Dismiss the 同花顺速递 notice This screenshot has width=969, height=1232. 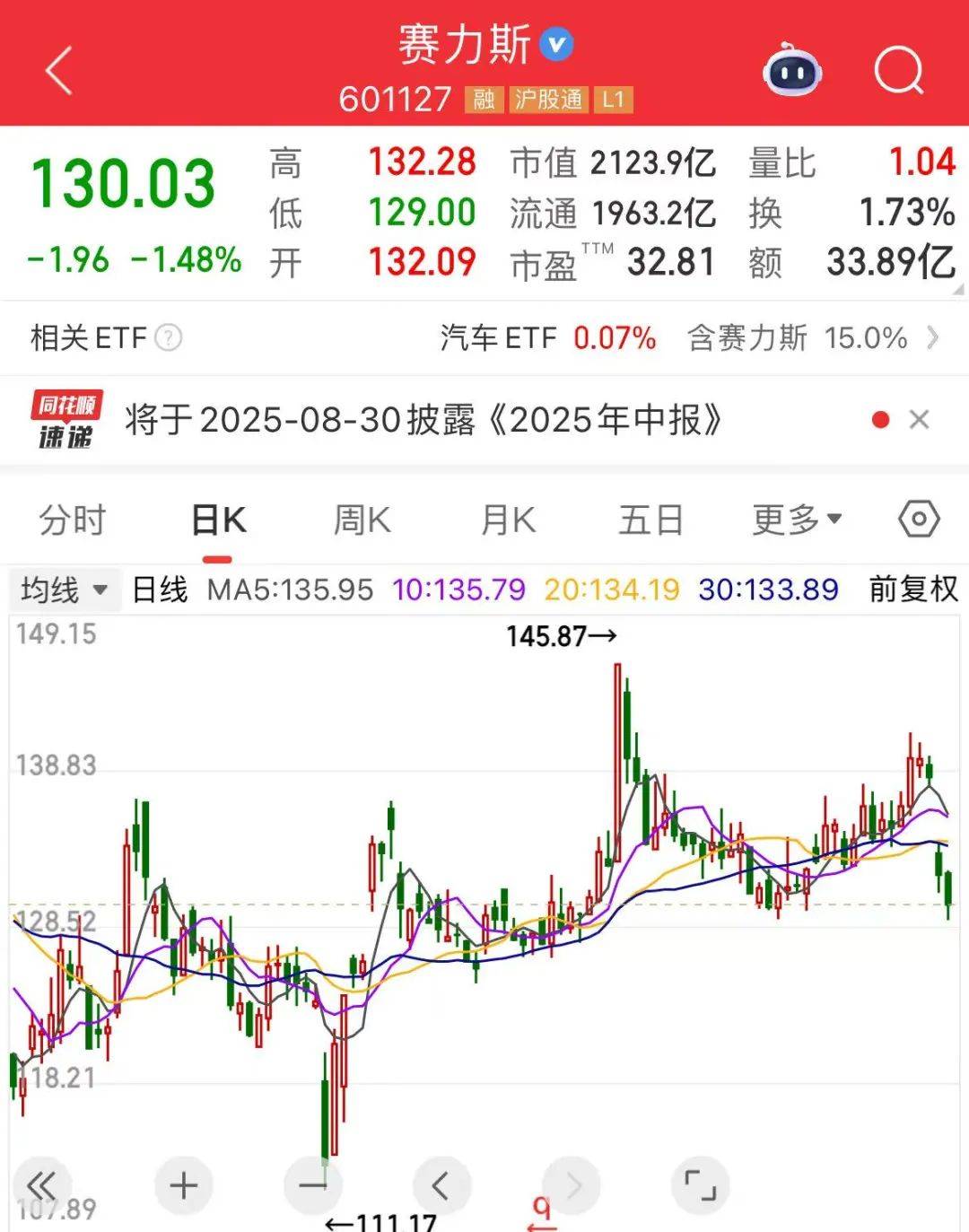tap(919, 420)
